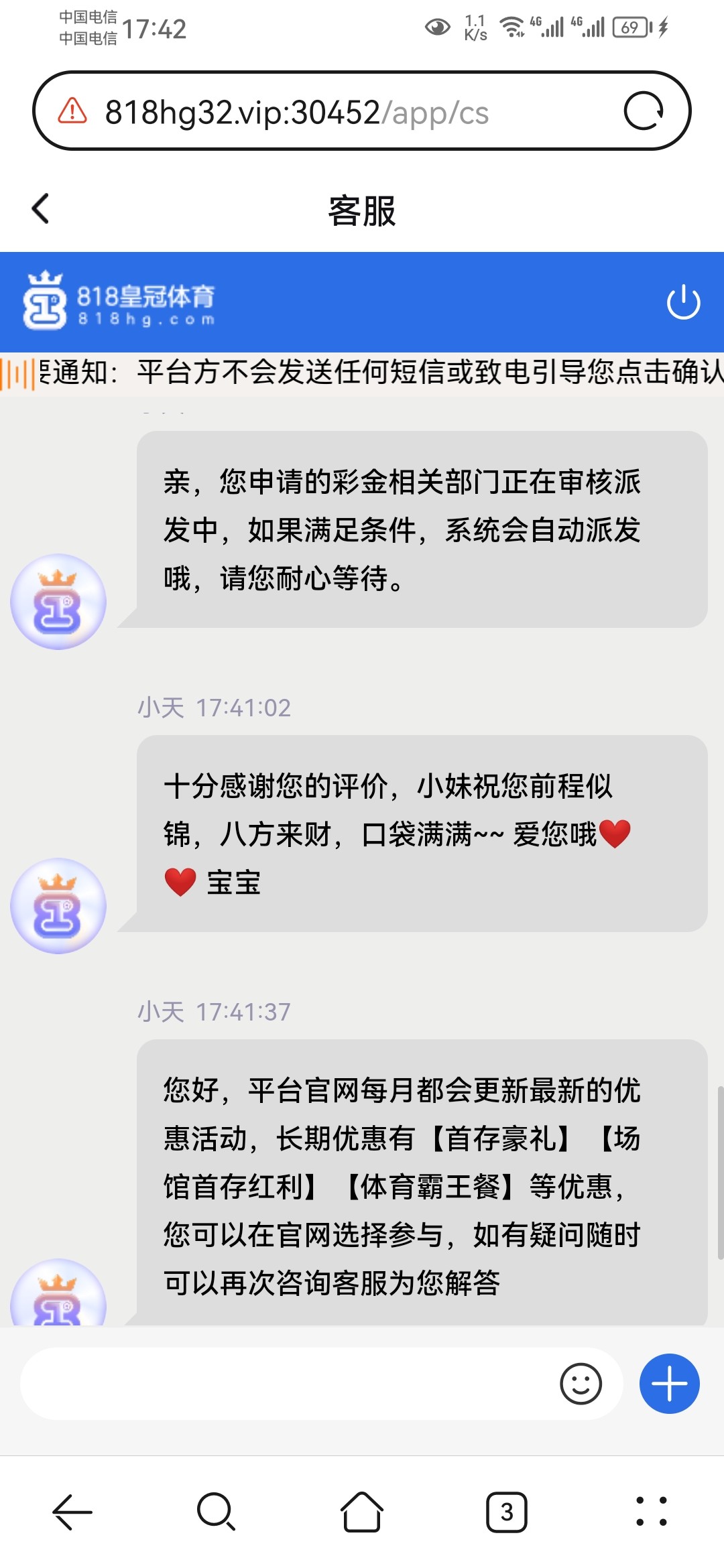The image size is (724, 1568).
Task: Go to the browser home page
Action: click(362, 1512)
